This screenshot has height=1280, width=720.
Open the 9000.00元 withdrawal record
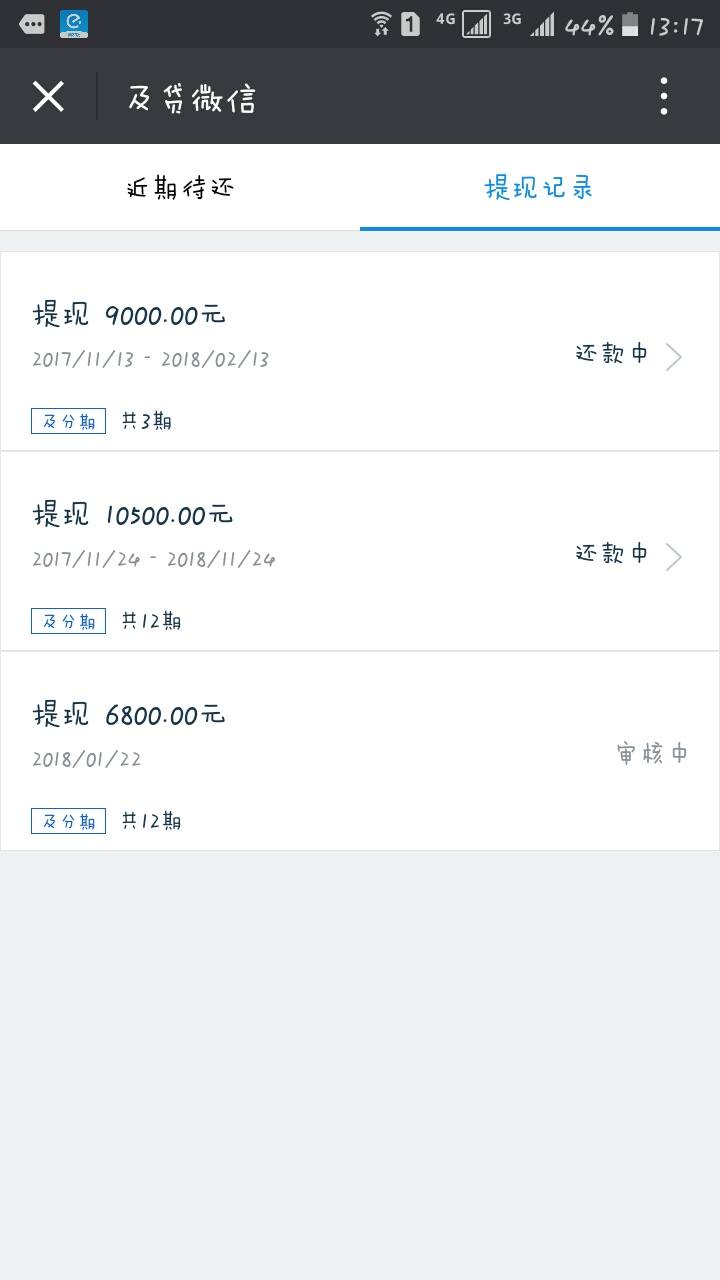click(x=360, y=352)
